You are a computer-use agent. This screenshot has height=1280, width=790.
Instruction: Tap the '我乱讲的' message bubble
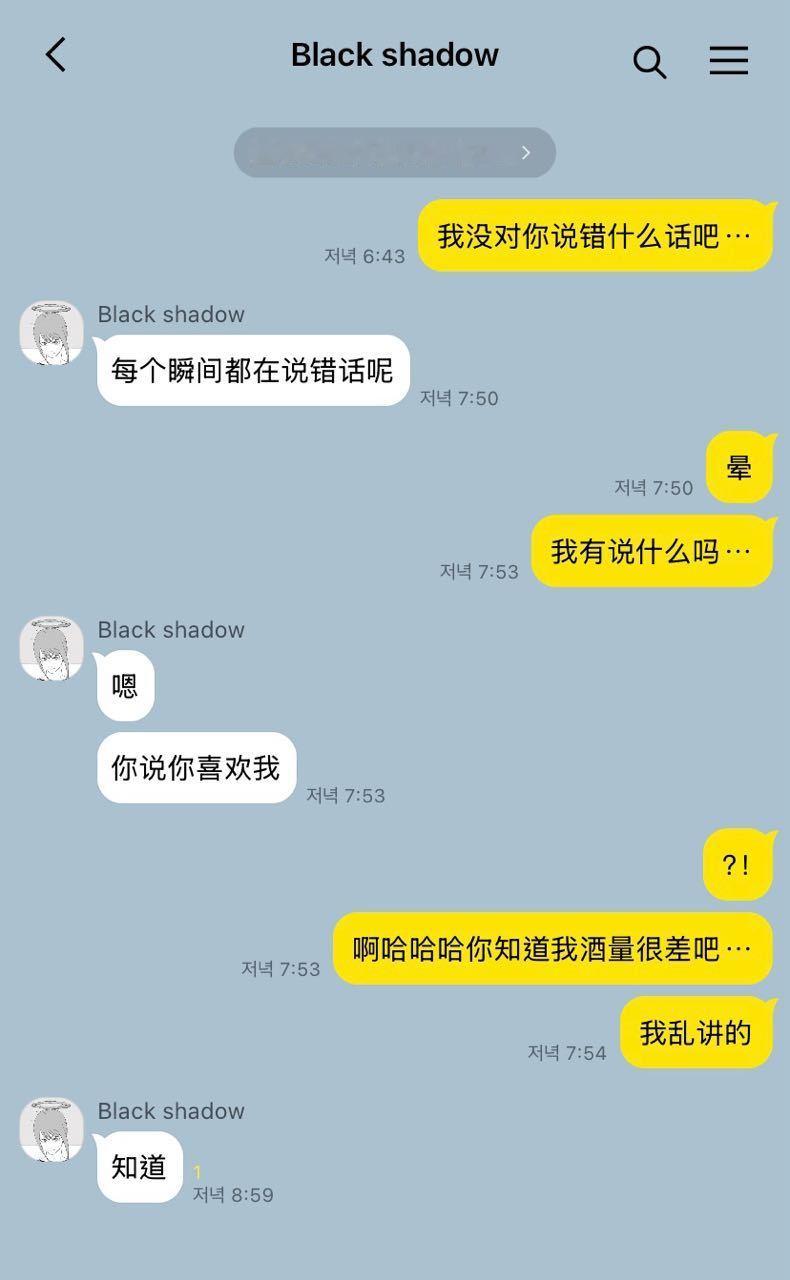698,1032
